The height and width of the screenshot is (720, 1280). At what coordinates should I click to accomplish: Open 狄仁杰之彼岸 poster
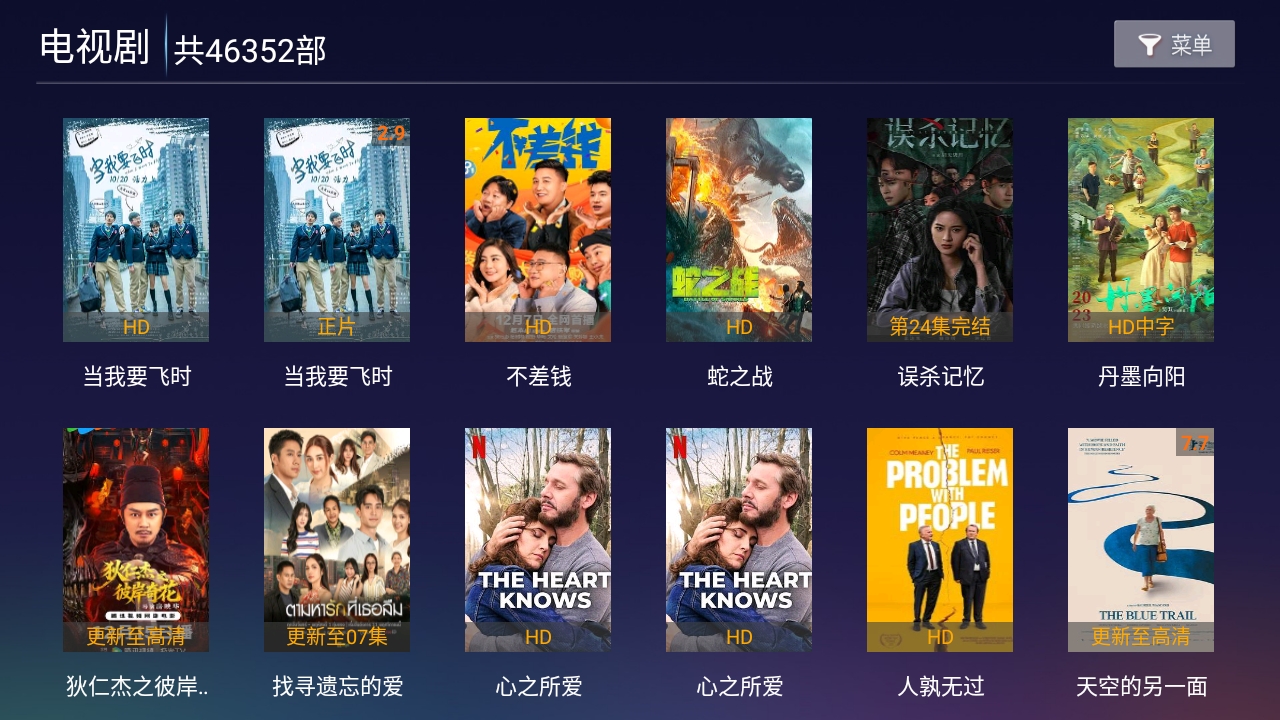136,540
